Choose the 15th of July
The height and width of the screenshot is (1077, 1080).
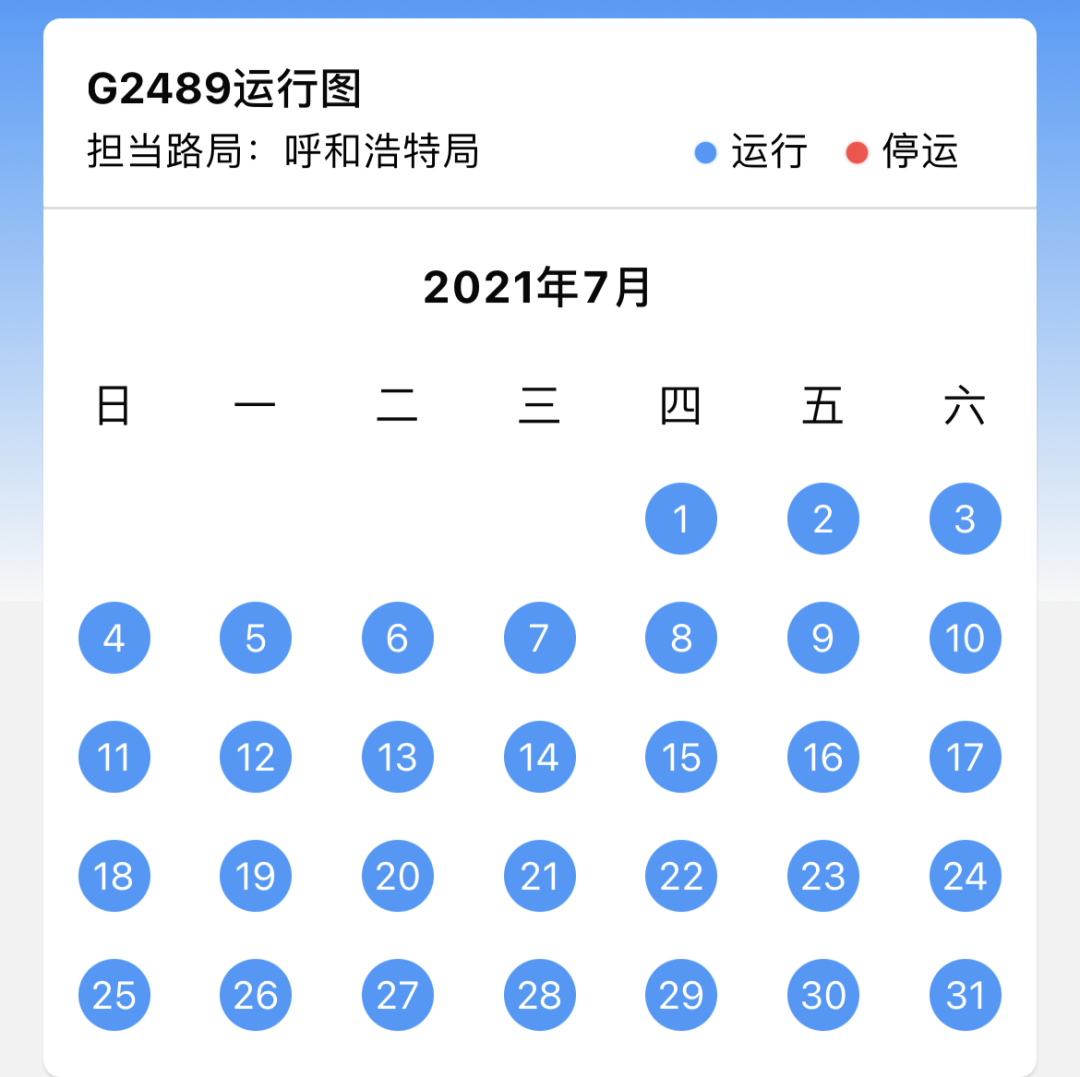(x=681, y=757)
